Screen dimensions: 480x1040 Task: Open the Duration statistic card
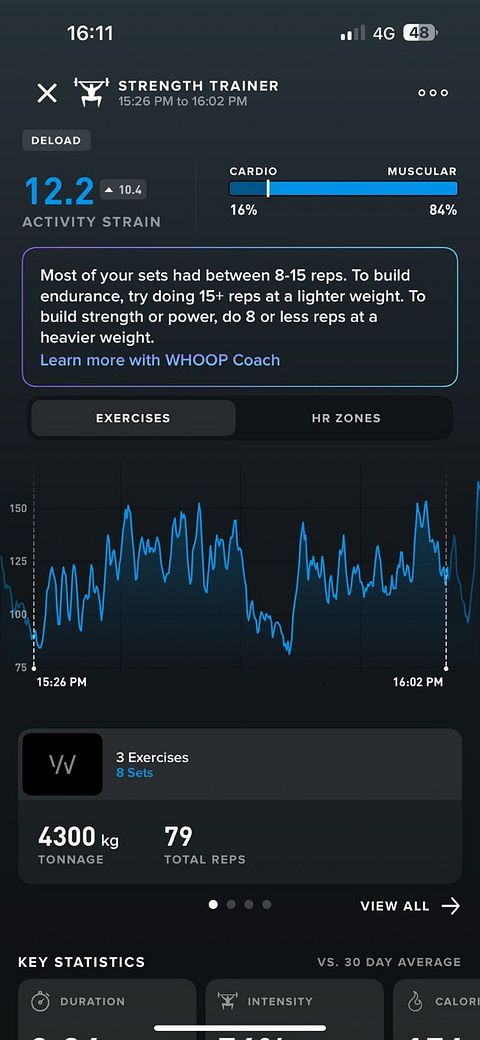point(107,1009)
